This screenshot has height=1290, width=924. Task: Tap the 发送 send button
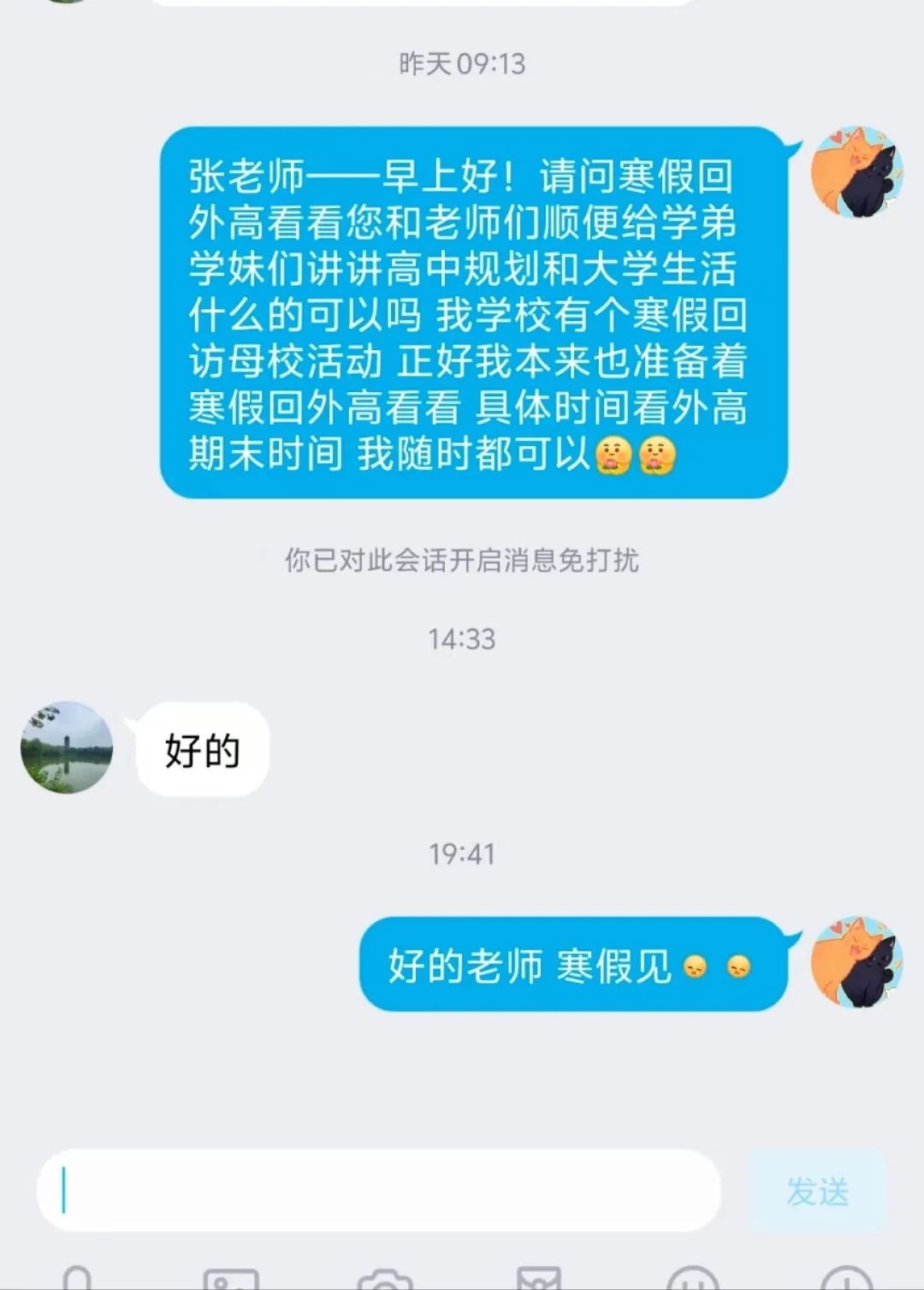tap(817, 1191)
